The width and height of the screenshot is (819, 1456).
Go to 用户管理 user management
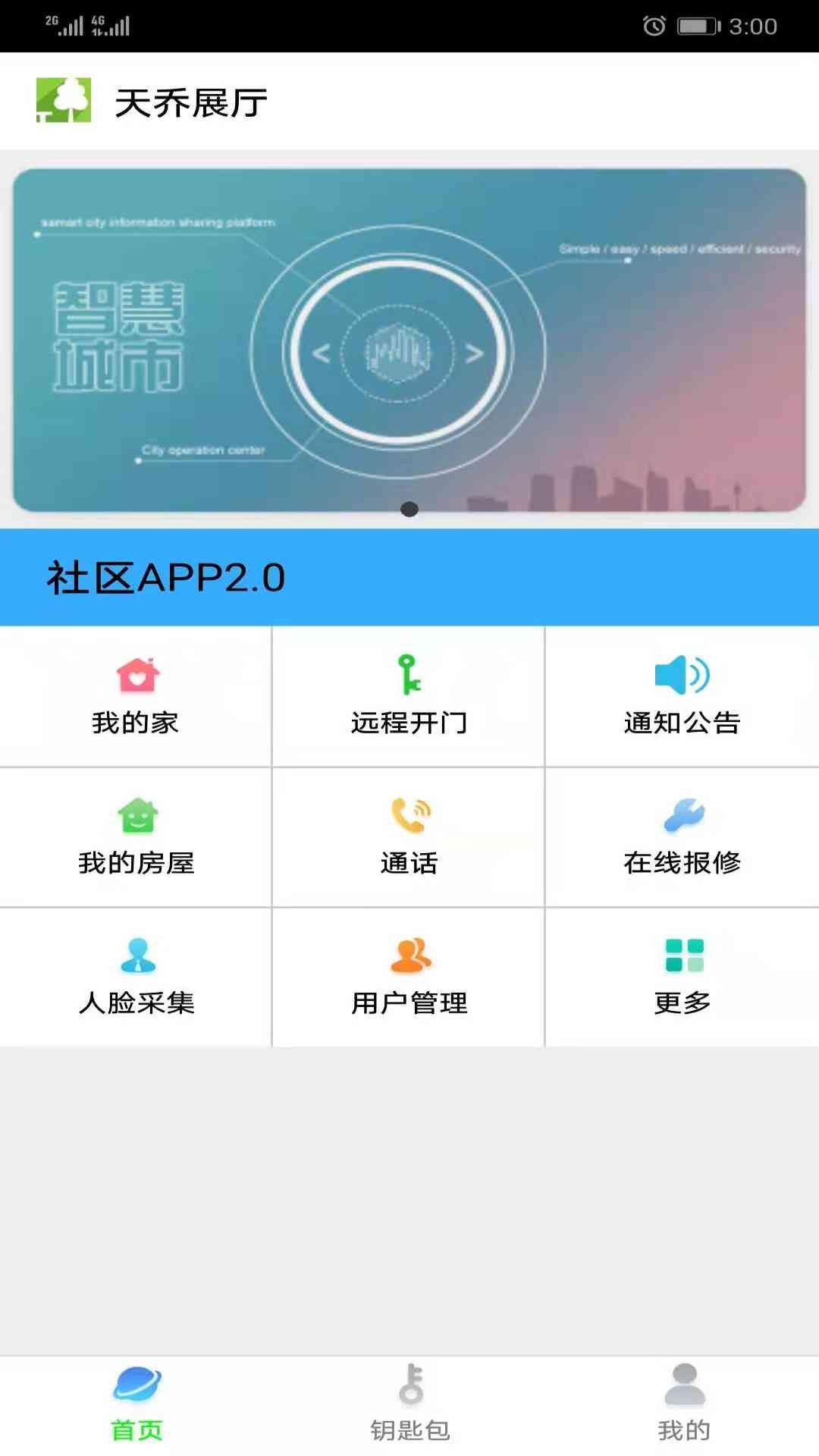point(409,977)
